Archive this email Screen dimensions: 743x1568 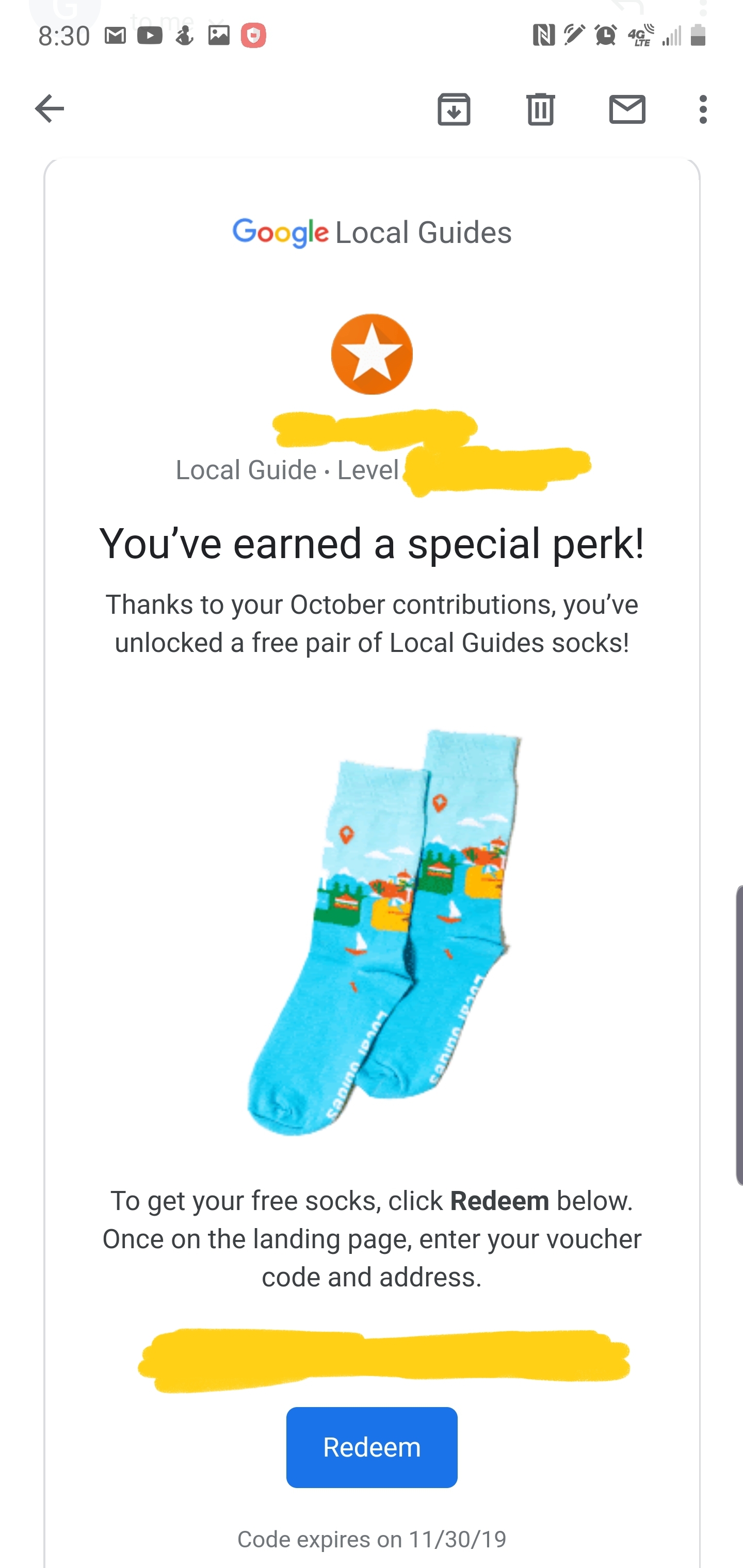(x=454, y=109)
